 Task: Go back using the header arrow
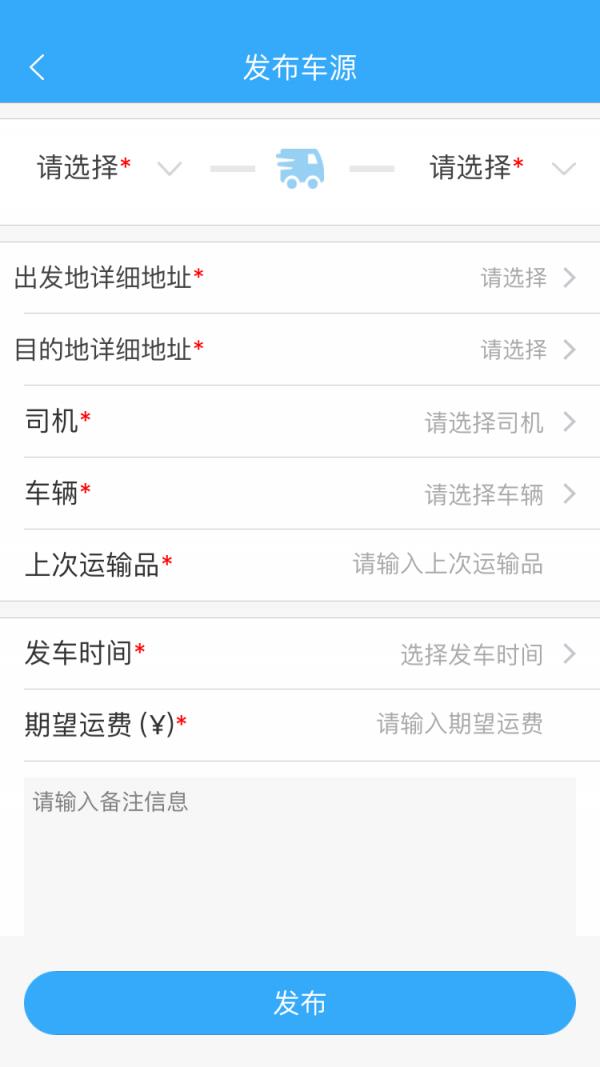[x=37, y=67]
